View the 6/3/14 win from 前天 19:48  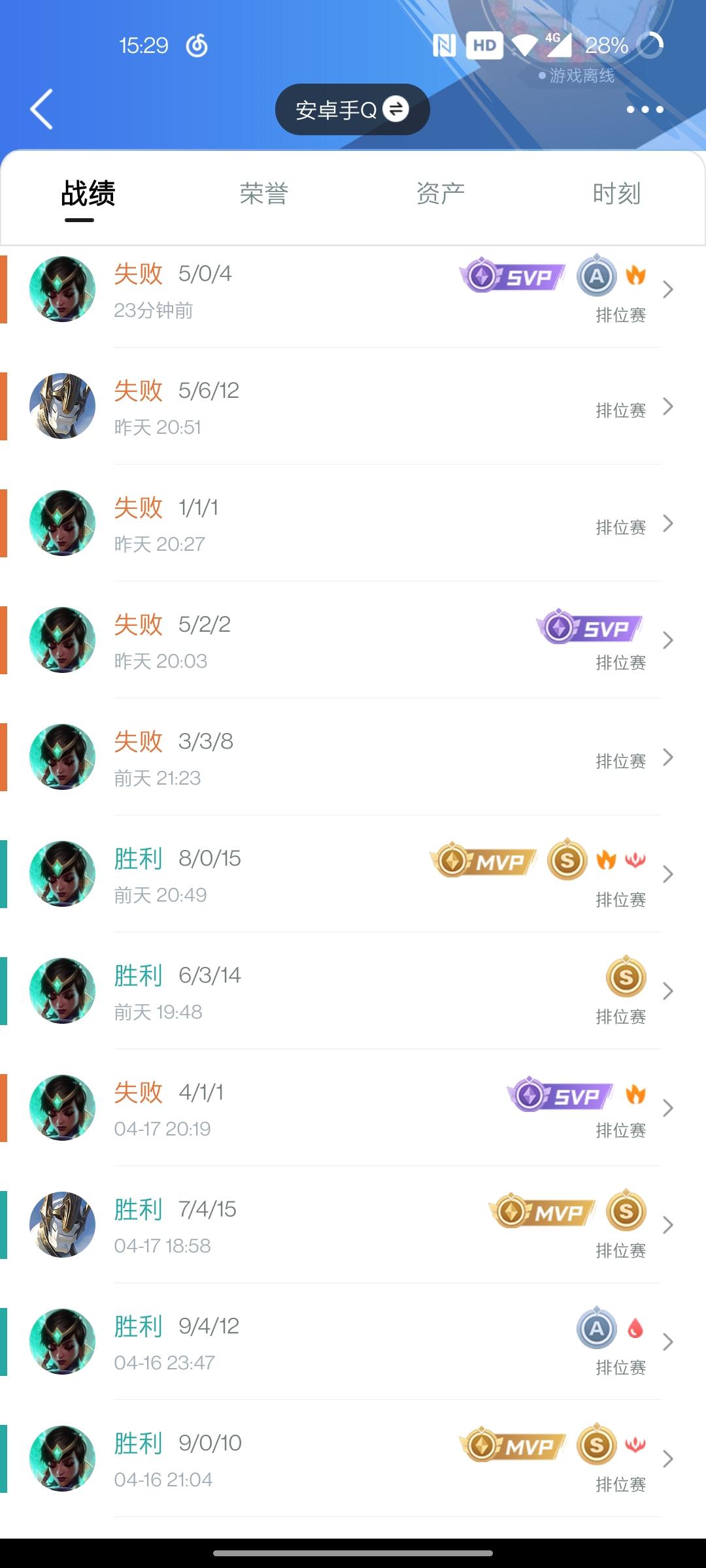353,992
